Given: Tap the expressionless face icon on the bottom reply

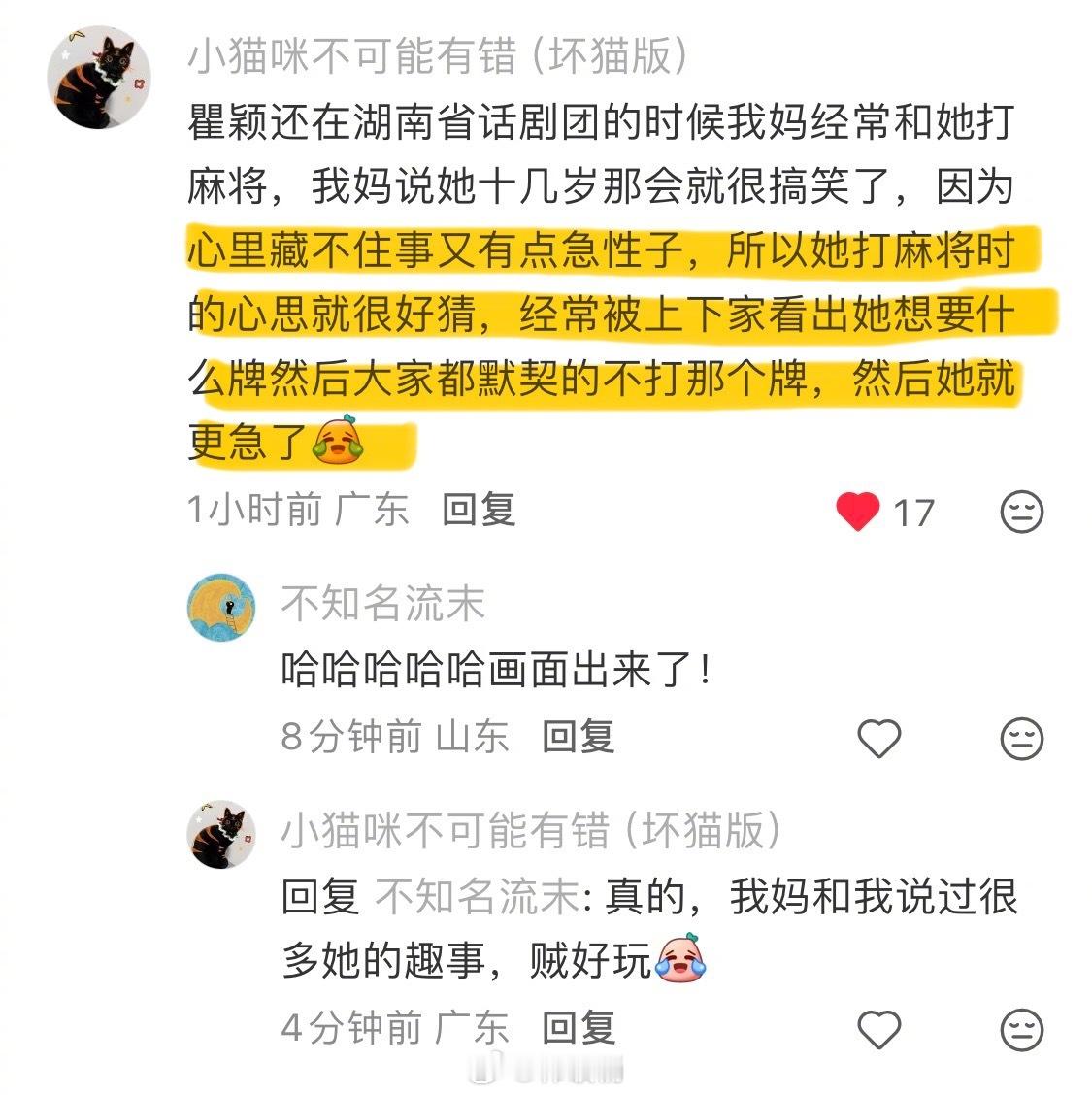Looking at the screenshot, I should pos(1019,1027).
